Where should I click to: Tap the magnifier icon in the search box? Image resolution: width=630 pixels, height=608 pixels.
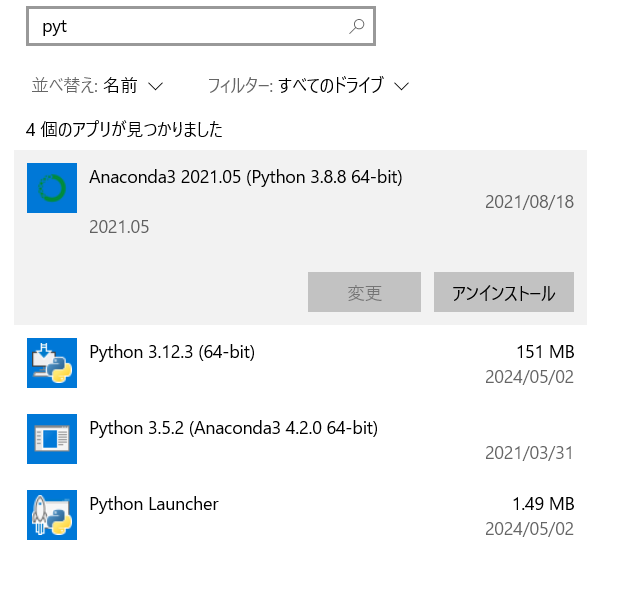[x=356, y=27]
